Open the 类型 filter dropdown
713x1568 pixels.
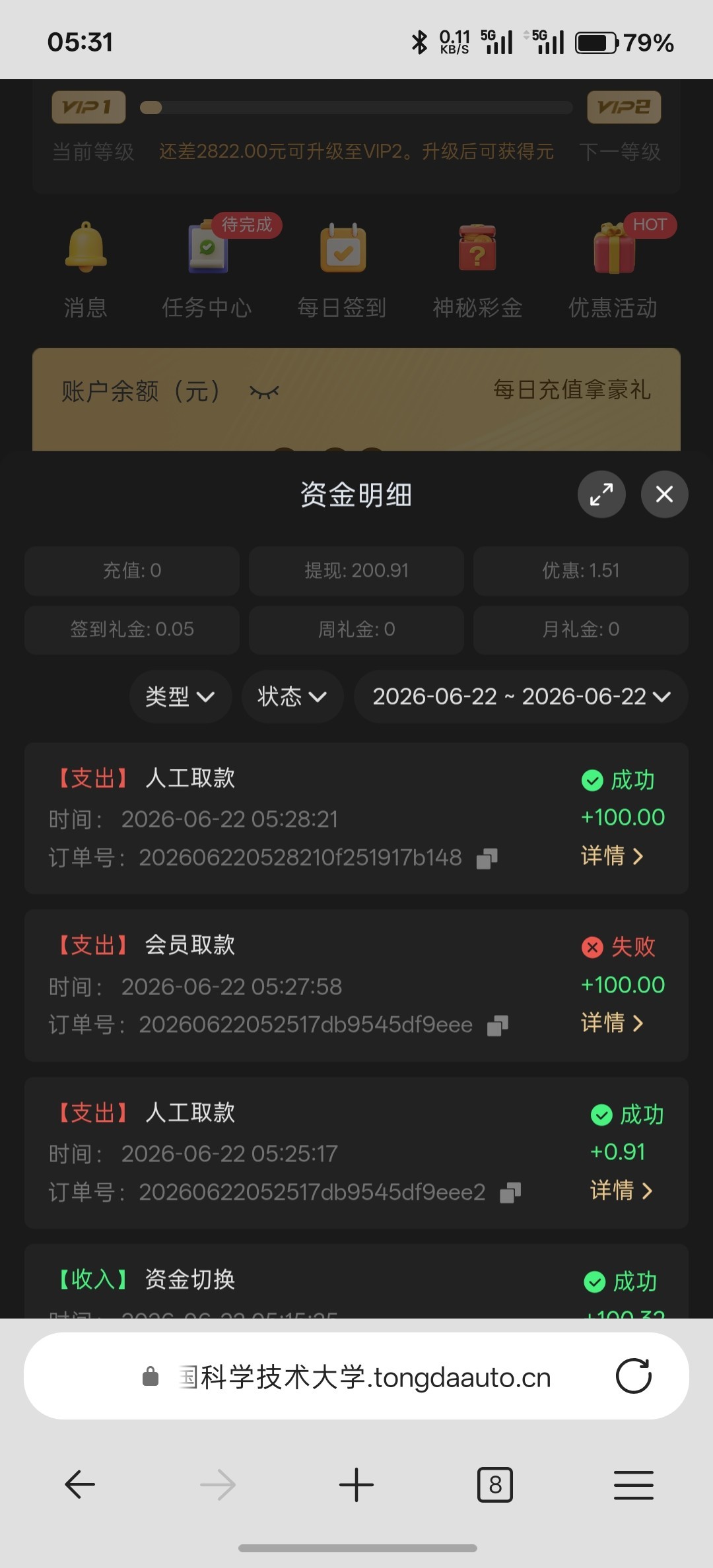click(x=180, y=697)
